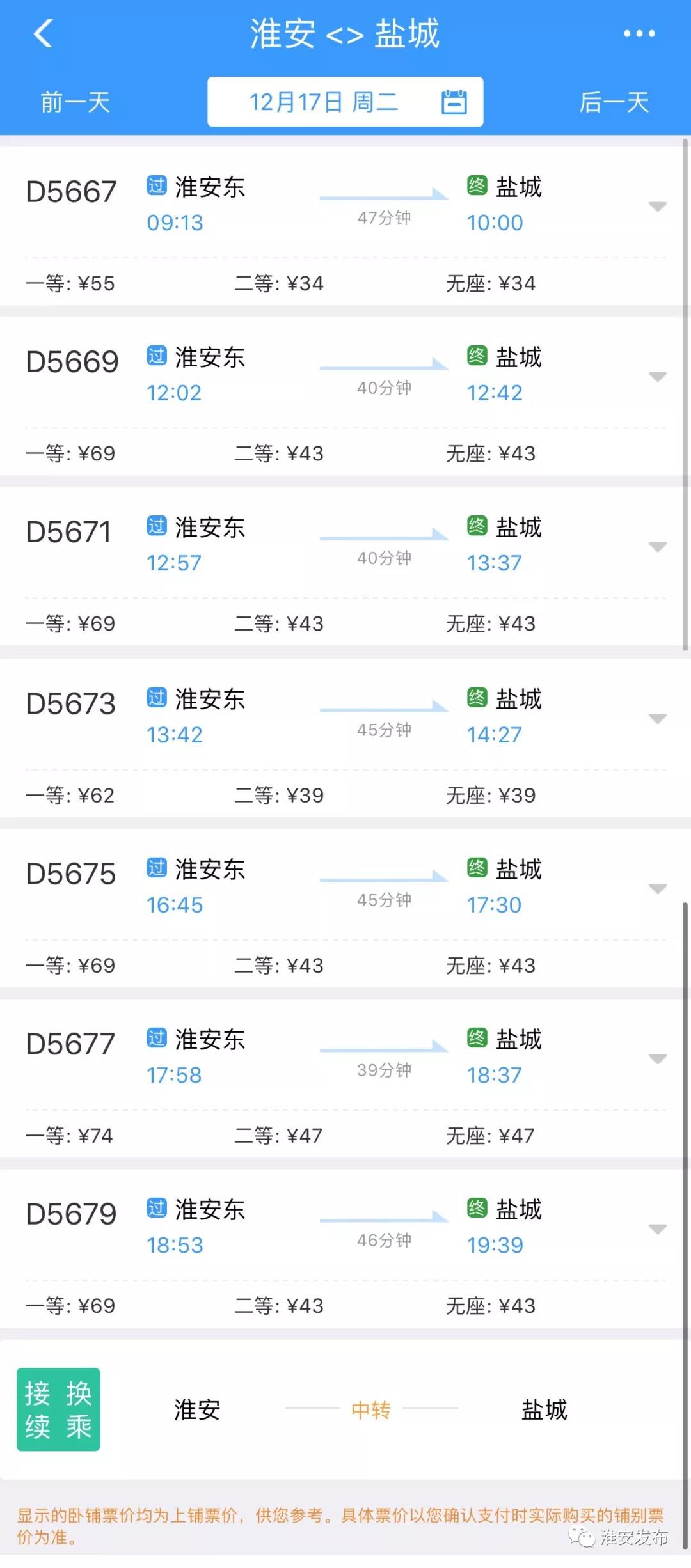Screen dimensions: 691x1568
Task: Expand details arrow for train D5669
Action: (x=657, y=377)
